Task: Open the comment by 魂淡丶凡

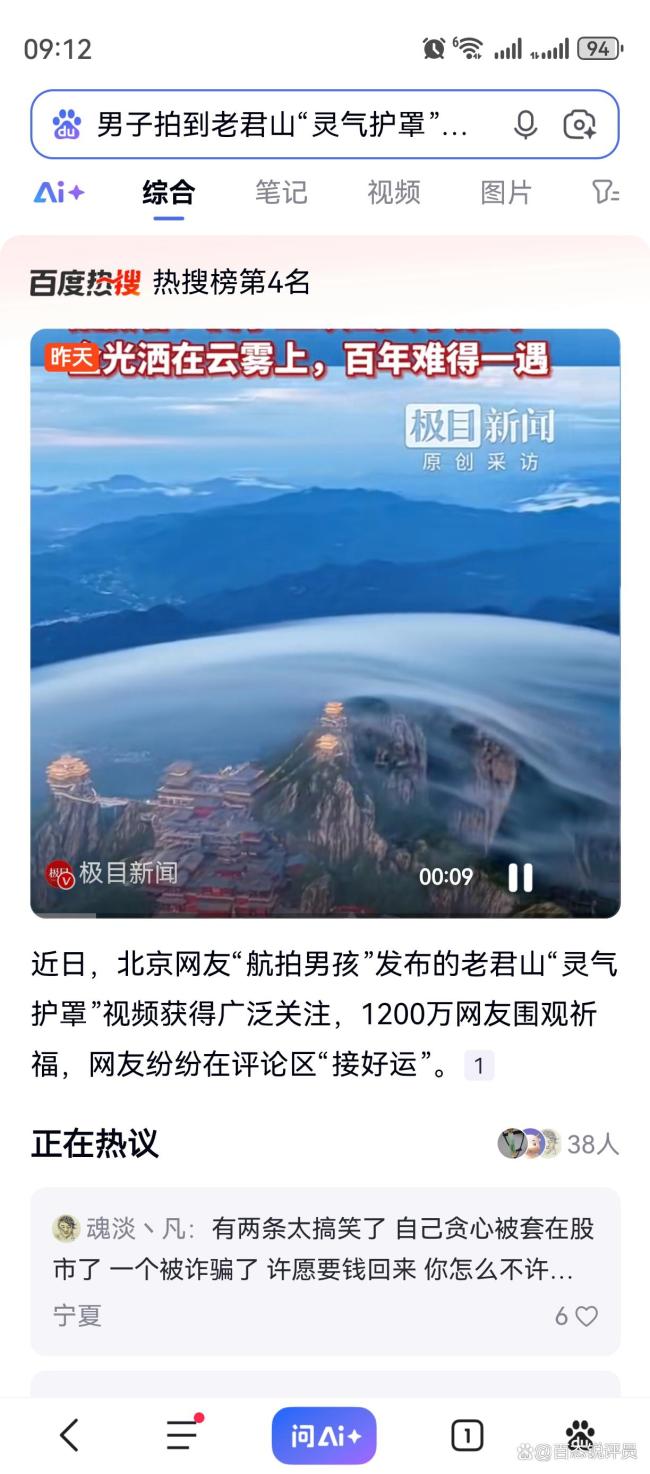Action: coord(325,1249)
